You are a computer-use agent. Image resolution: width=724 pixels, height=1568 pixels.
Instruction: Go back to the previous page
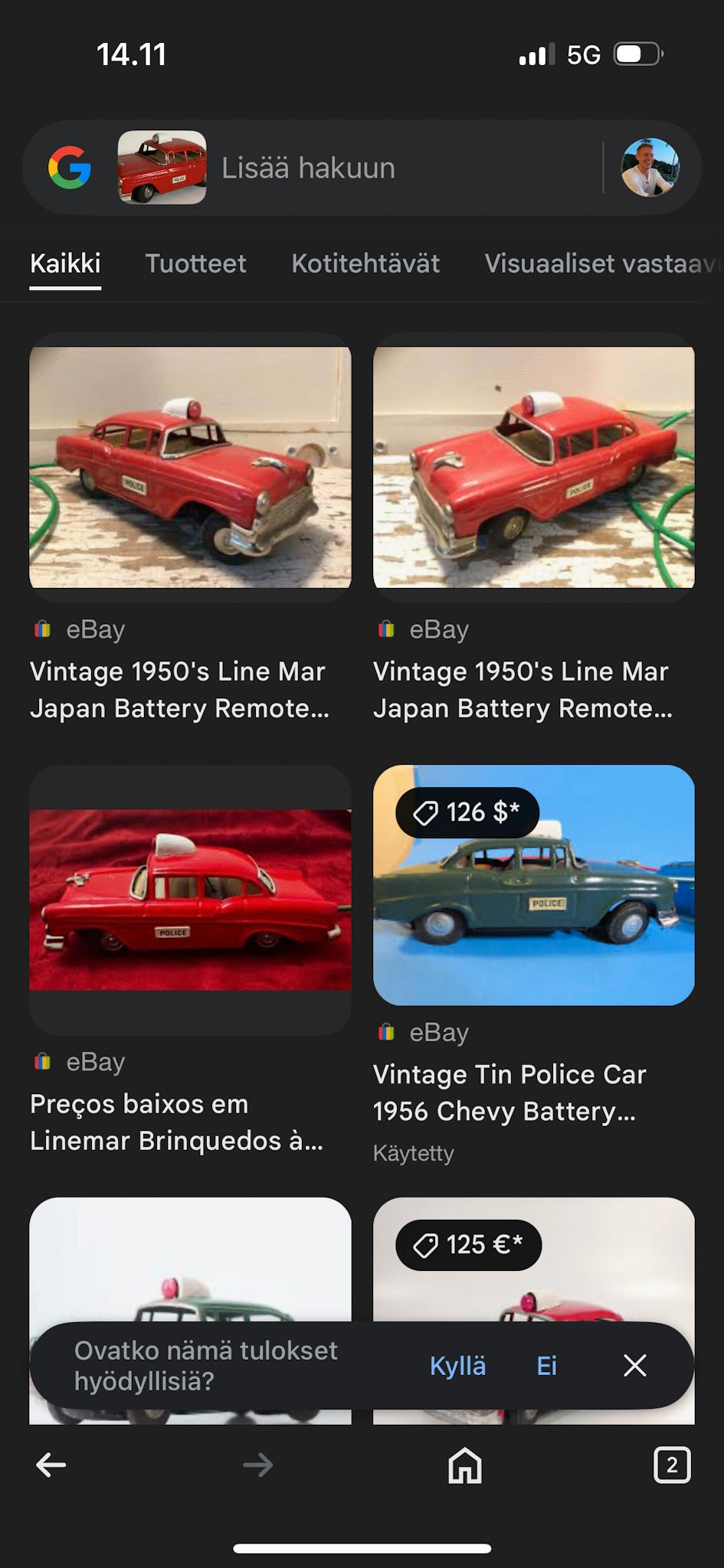point(51,1465)
